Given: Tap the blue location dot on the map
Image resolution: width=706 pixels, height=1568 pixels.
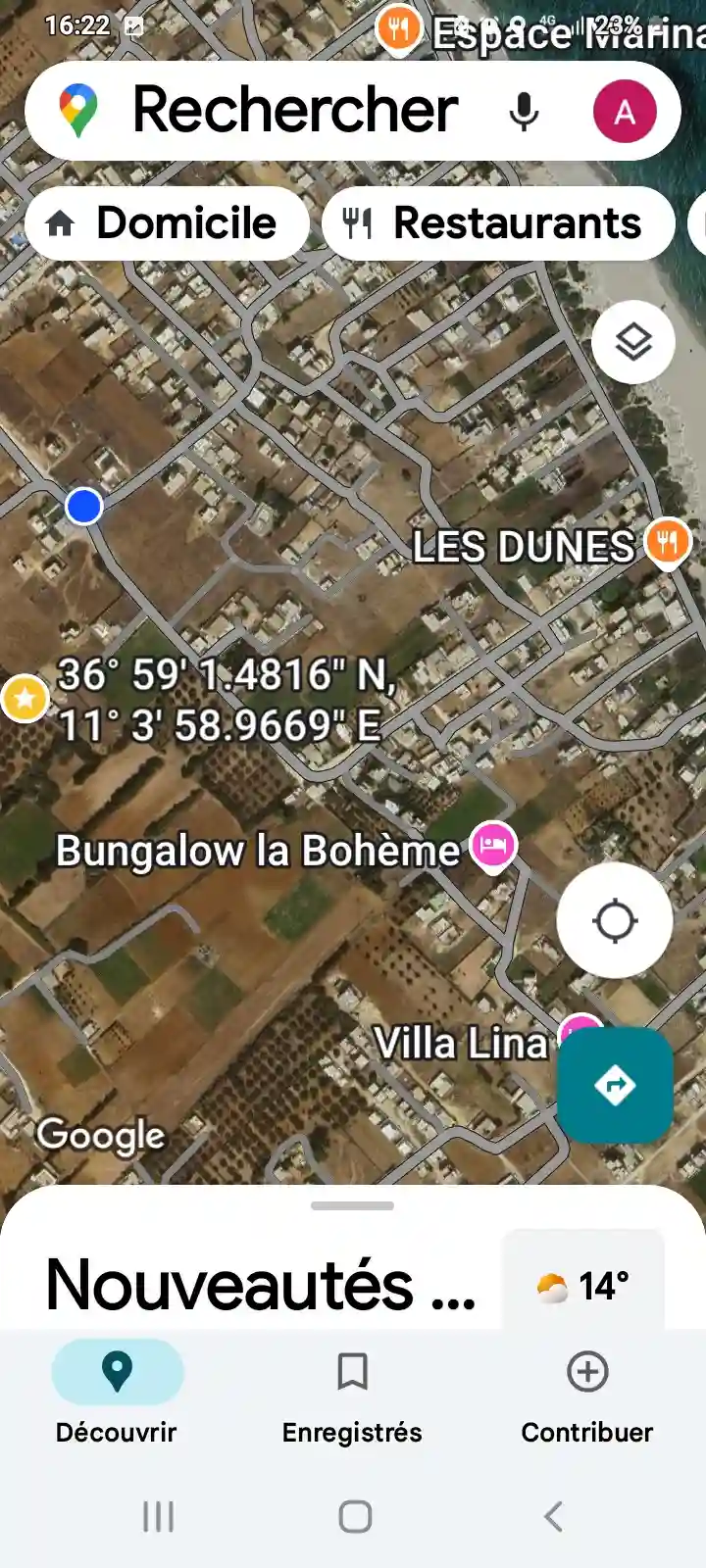Looking at the screenshot, I should click(x=83, y=506).
